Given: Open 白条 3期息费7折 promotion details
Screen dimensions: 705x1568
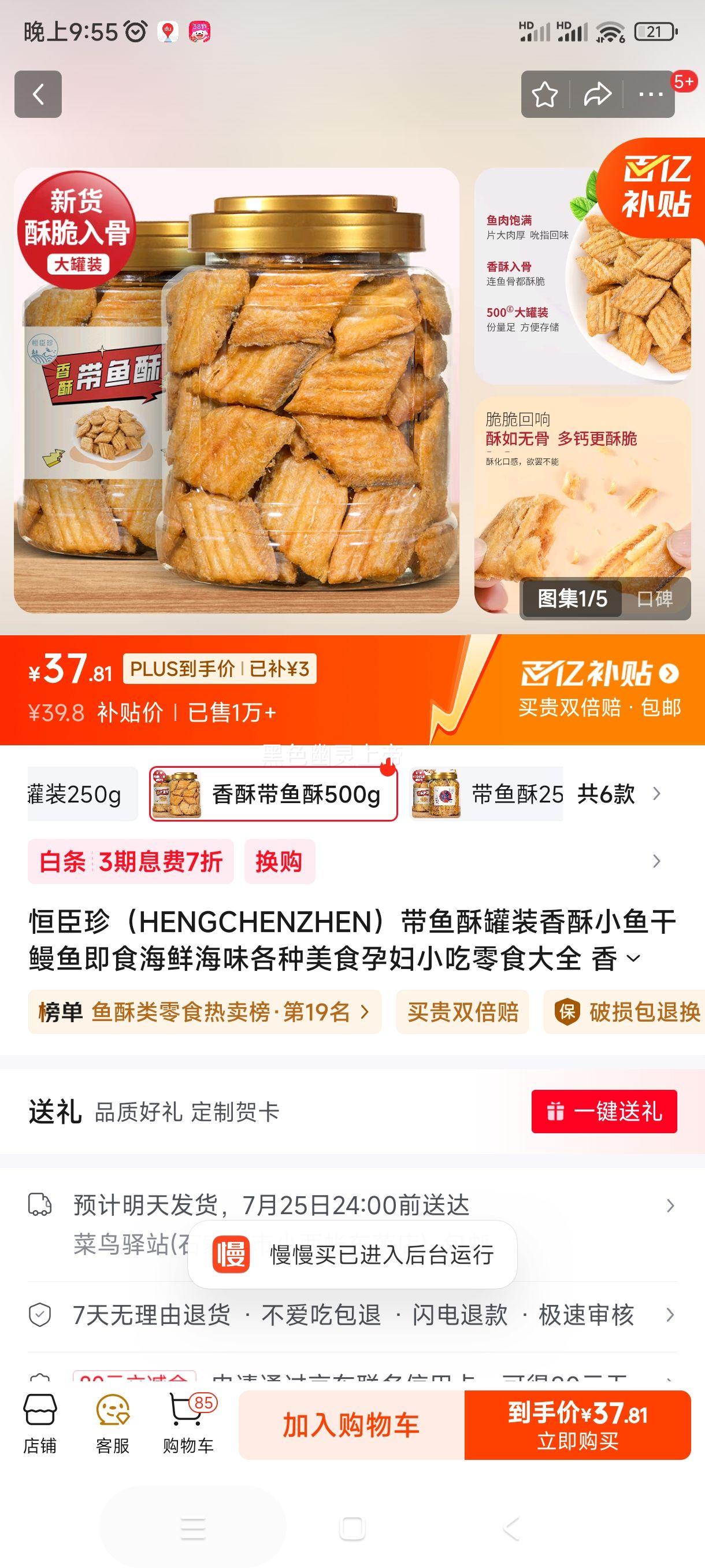Looking at the screenshot, I should [x=131, y=861].
